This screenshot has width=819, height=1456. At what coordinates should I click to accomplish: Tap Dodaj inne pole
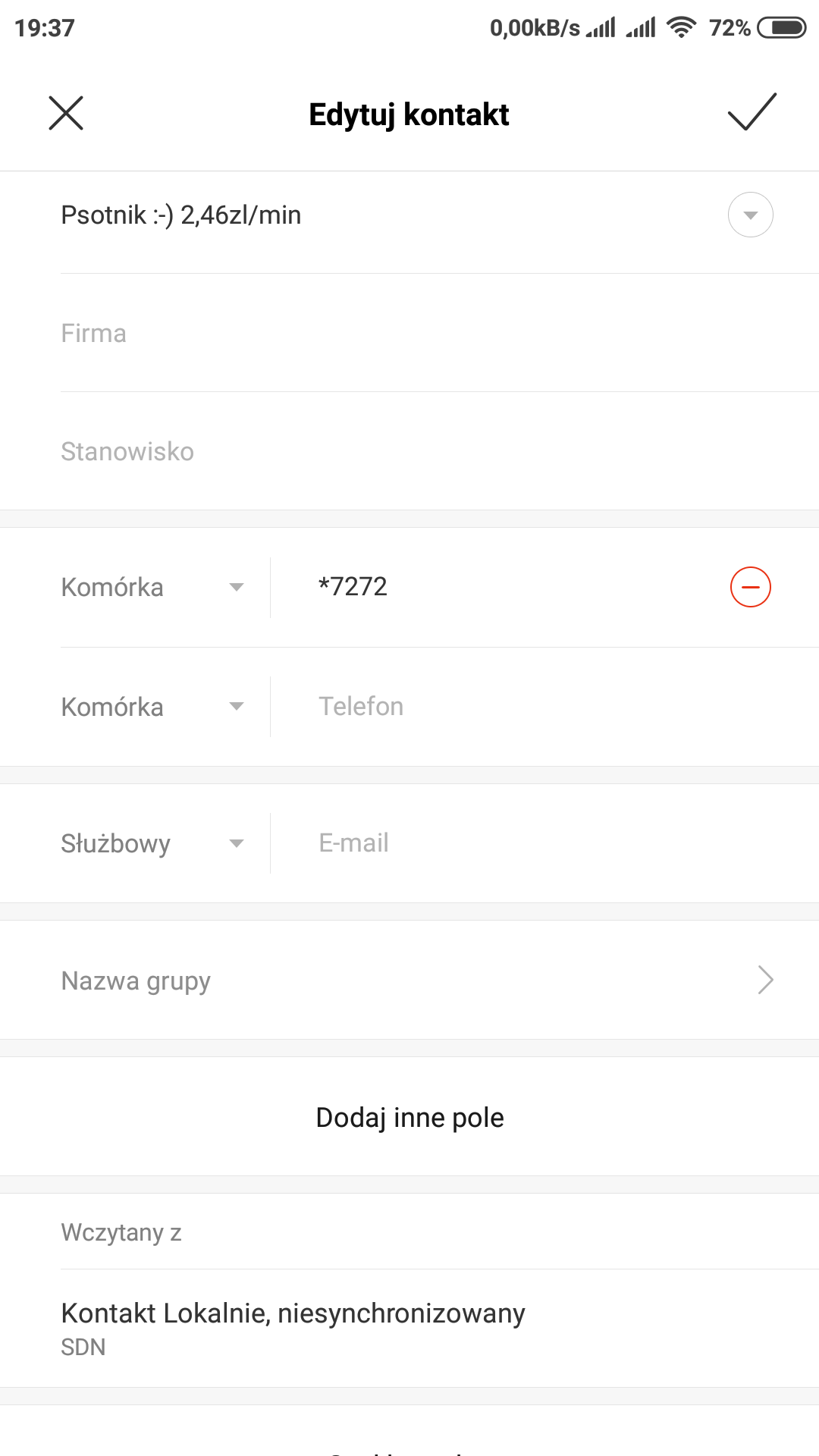pos(409,1118)
